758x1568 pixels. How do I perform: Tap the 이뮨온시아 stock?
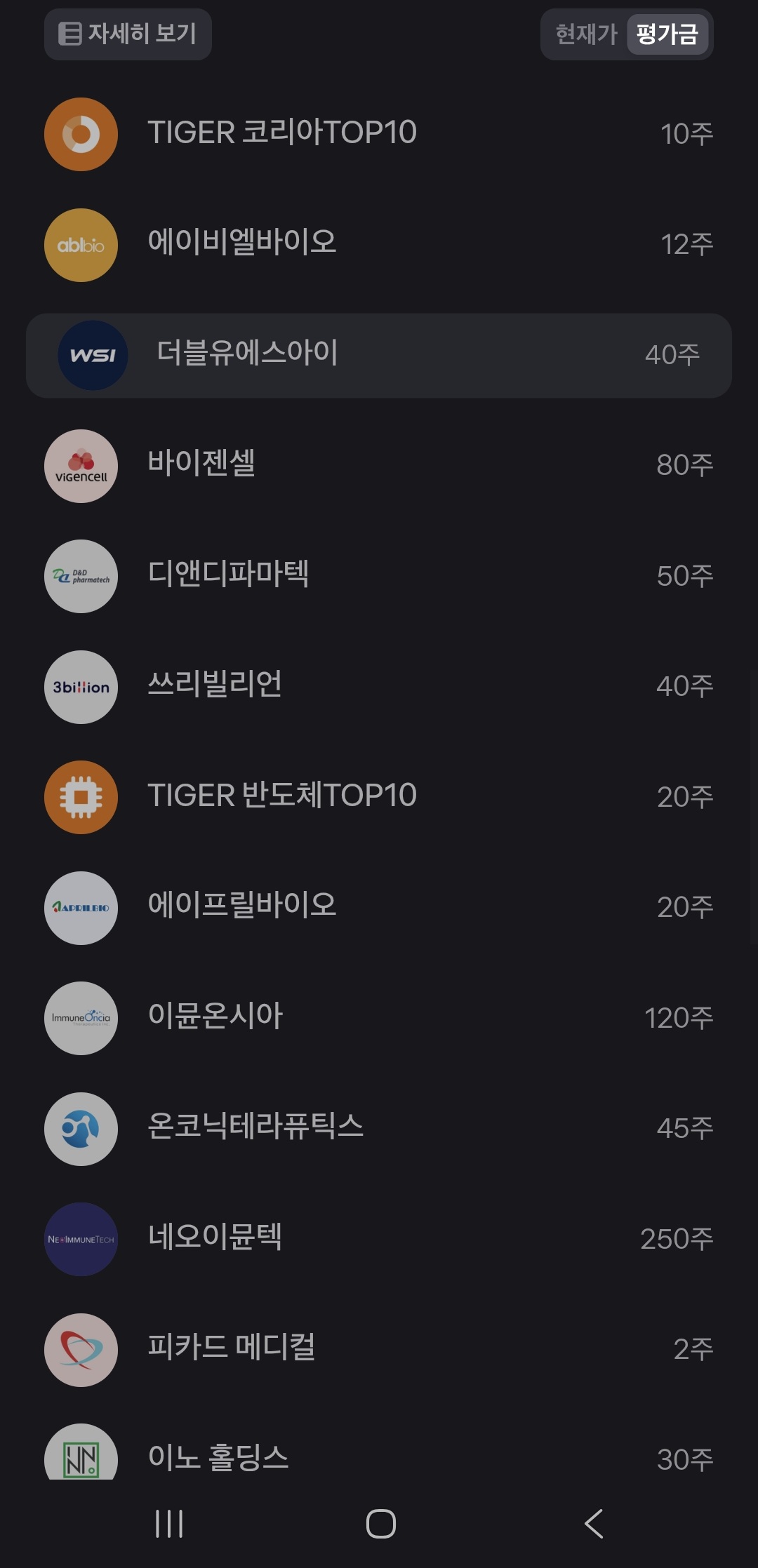click(x=379, y=1017)
